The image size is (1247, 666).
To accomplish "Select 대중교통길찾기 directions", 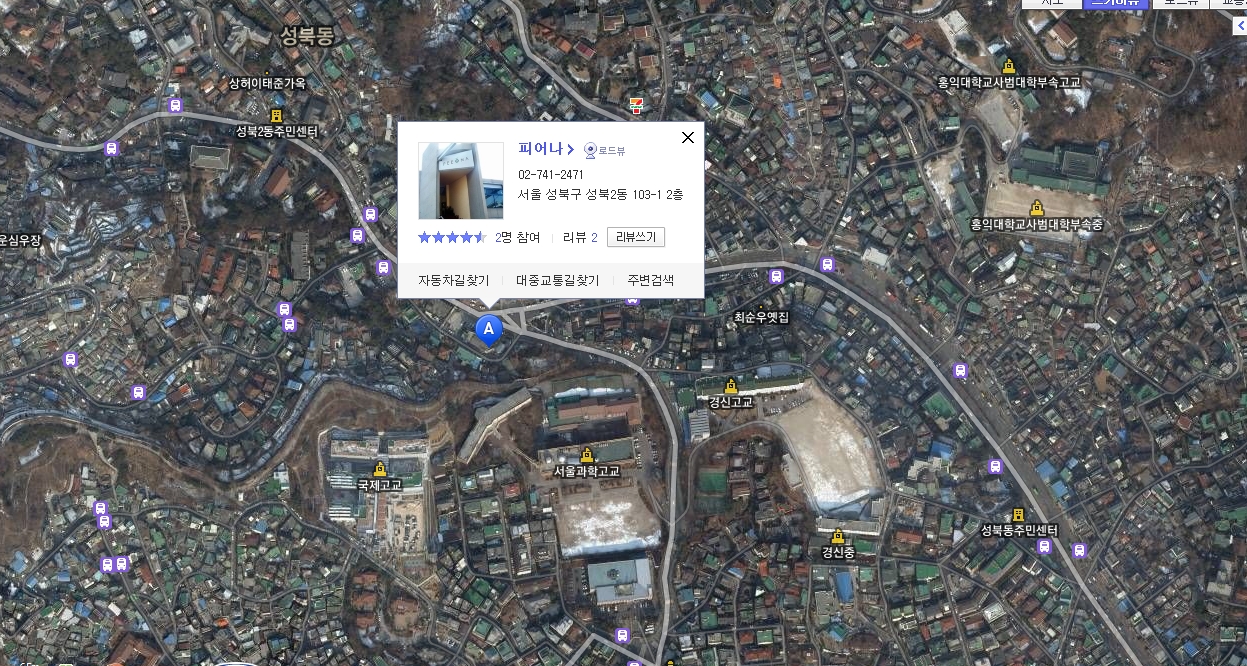I will [557, 280].
